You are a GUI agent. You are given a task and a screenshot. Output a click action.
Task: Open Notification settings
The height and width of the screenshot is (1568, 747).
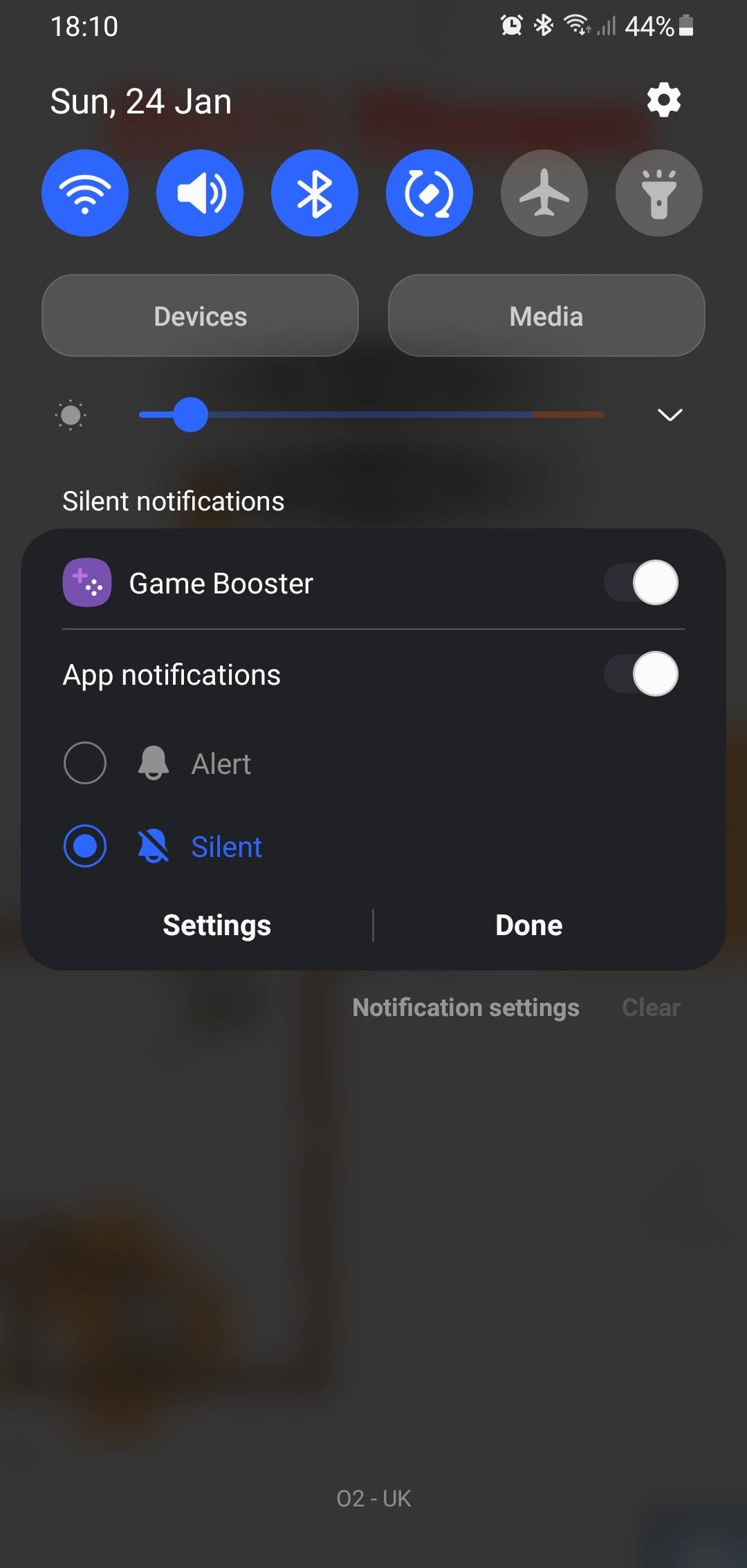tap(465, 1008)
